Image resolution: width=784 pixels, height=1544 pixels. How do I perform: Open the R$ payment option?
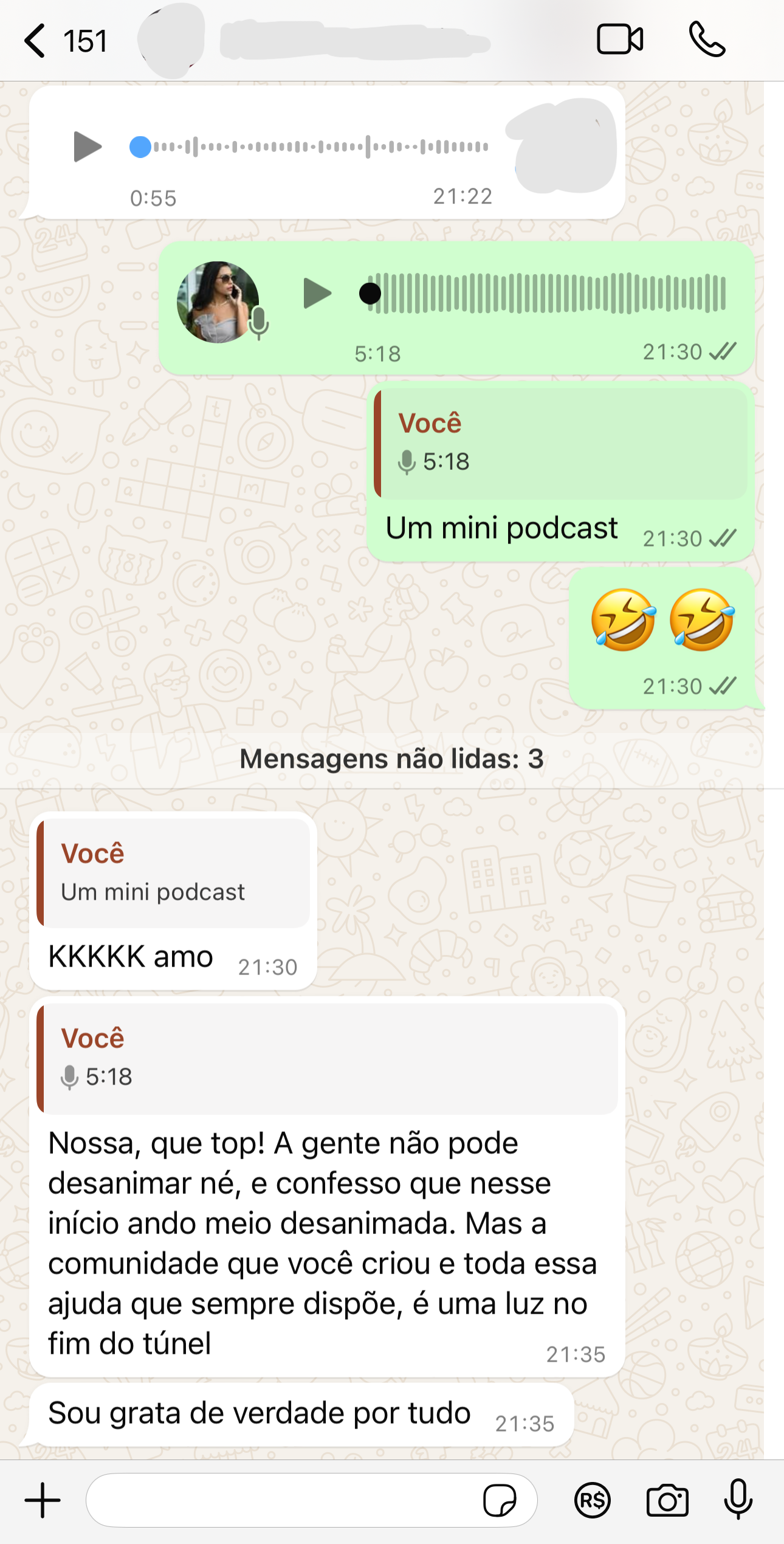coord(592,1500)
